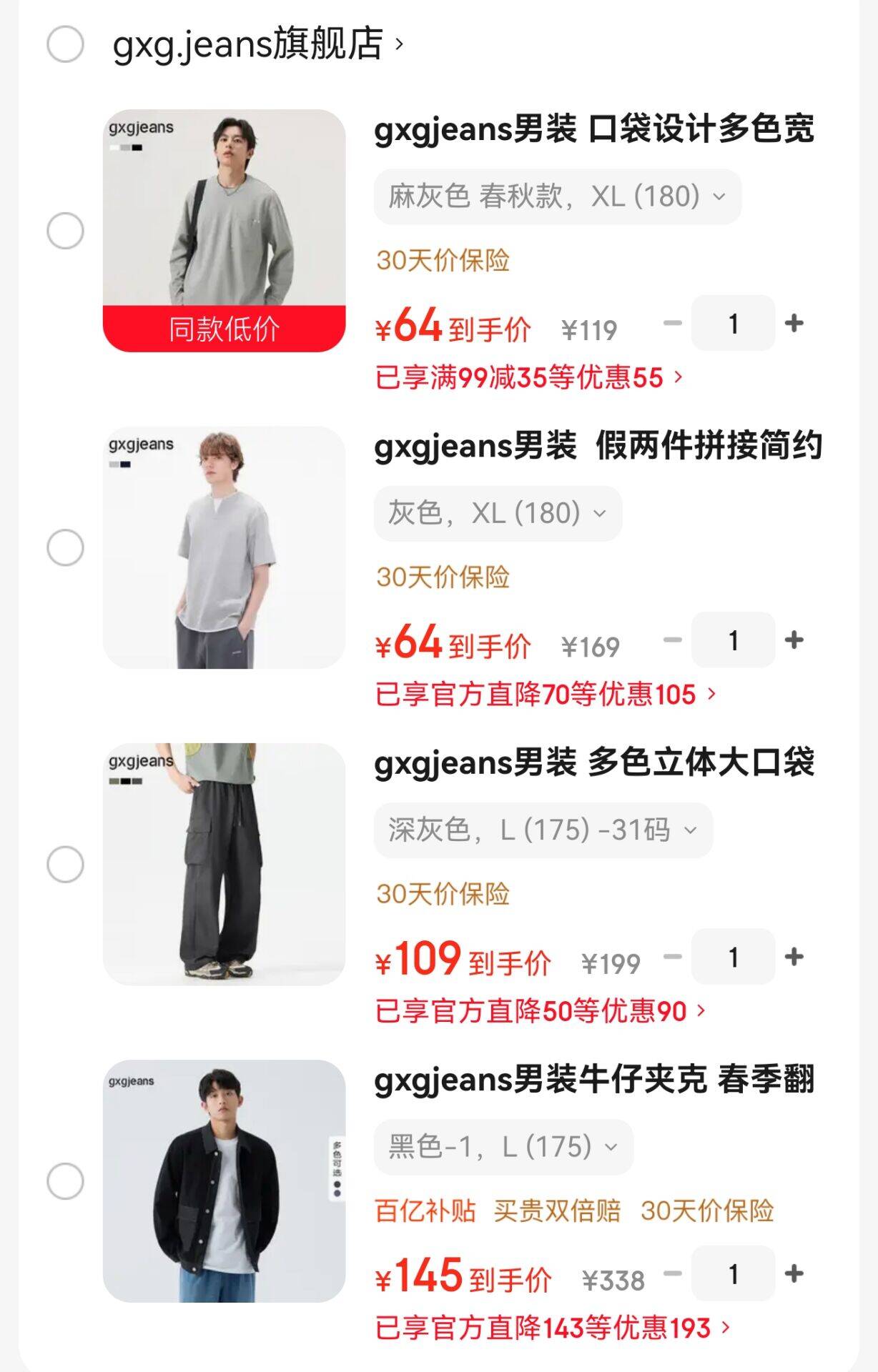878x1372 pixels.
Task: Open the 假两件拼接简约 product image
Action: pos(224,547)
